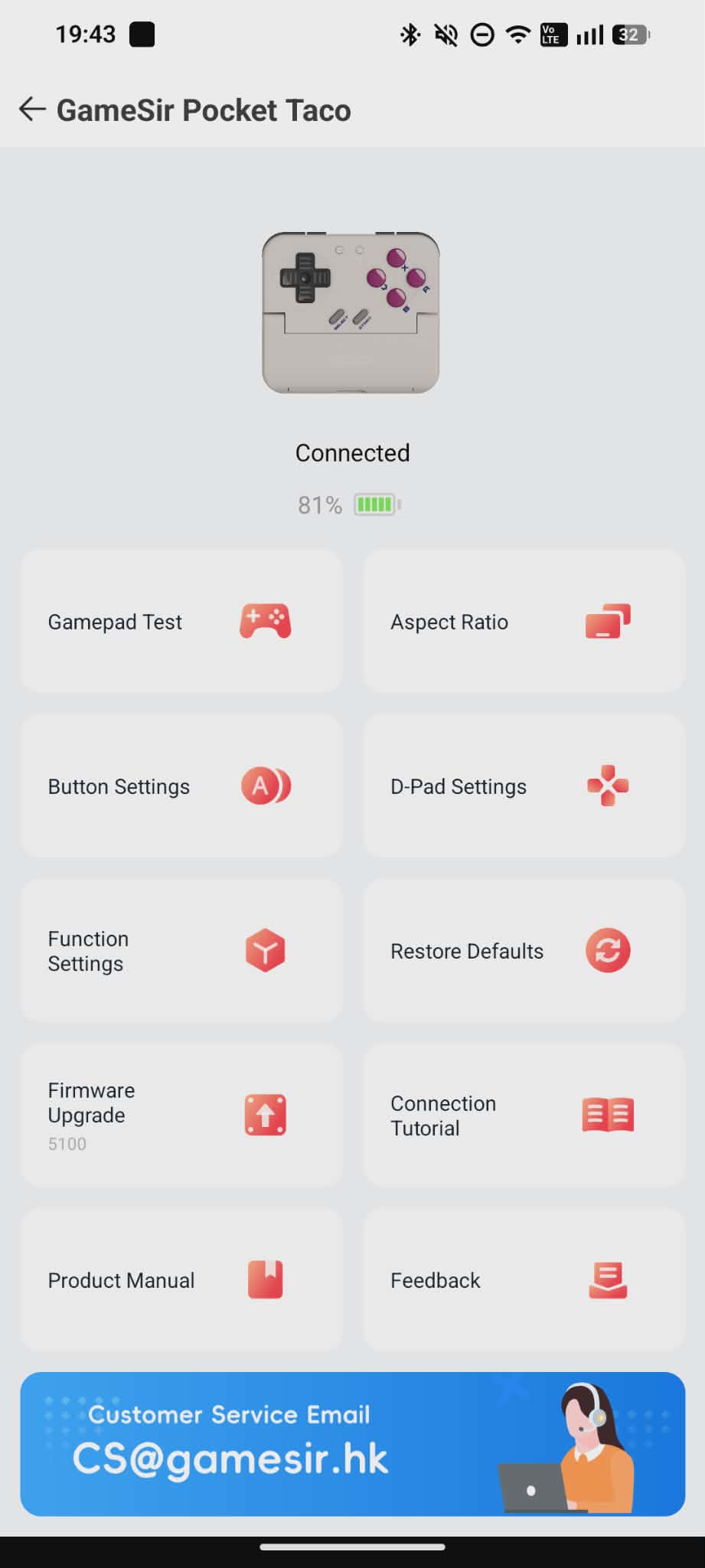Open Aspect Ratio settings
Image resolution: width=705 pixels, height=1568 pixels.
[524, 621]
